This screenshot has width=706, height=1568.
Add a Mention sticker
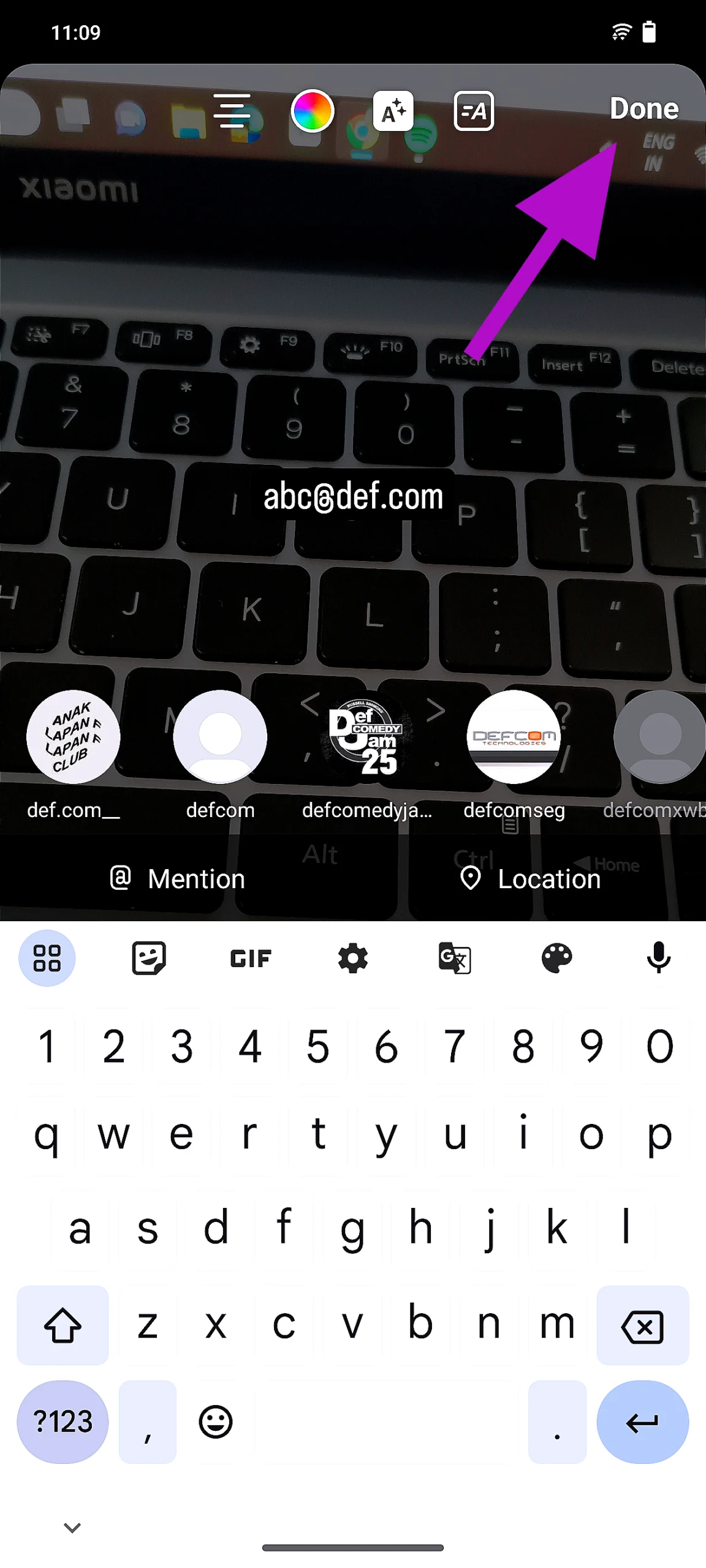click(x=177, y=879)
